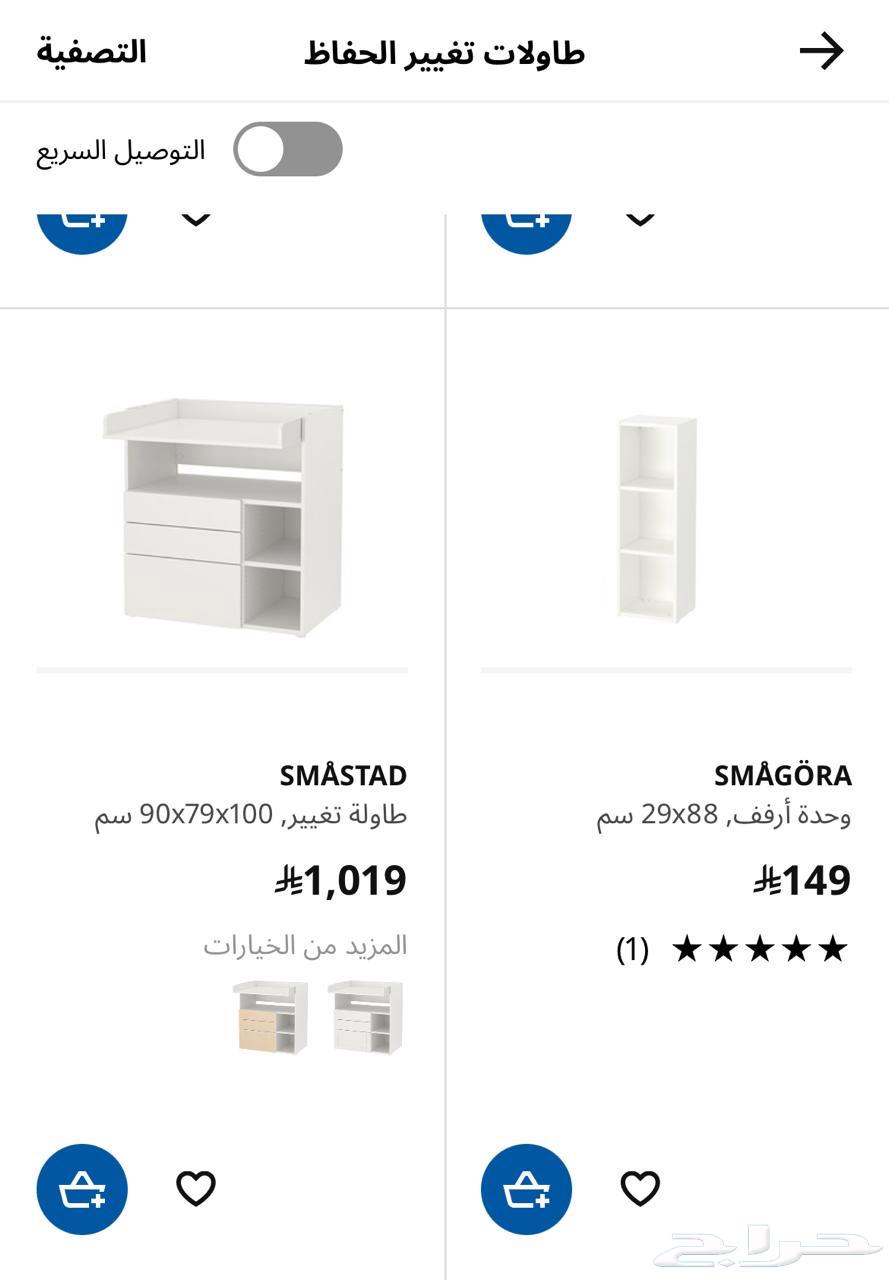
Task: Open the SMÅGÖRA shelf unit product
Action: tap(657, 520)
